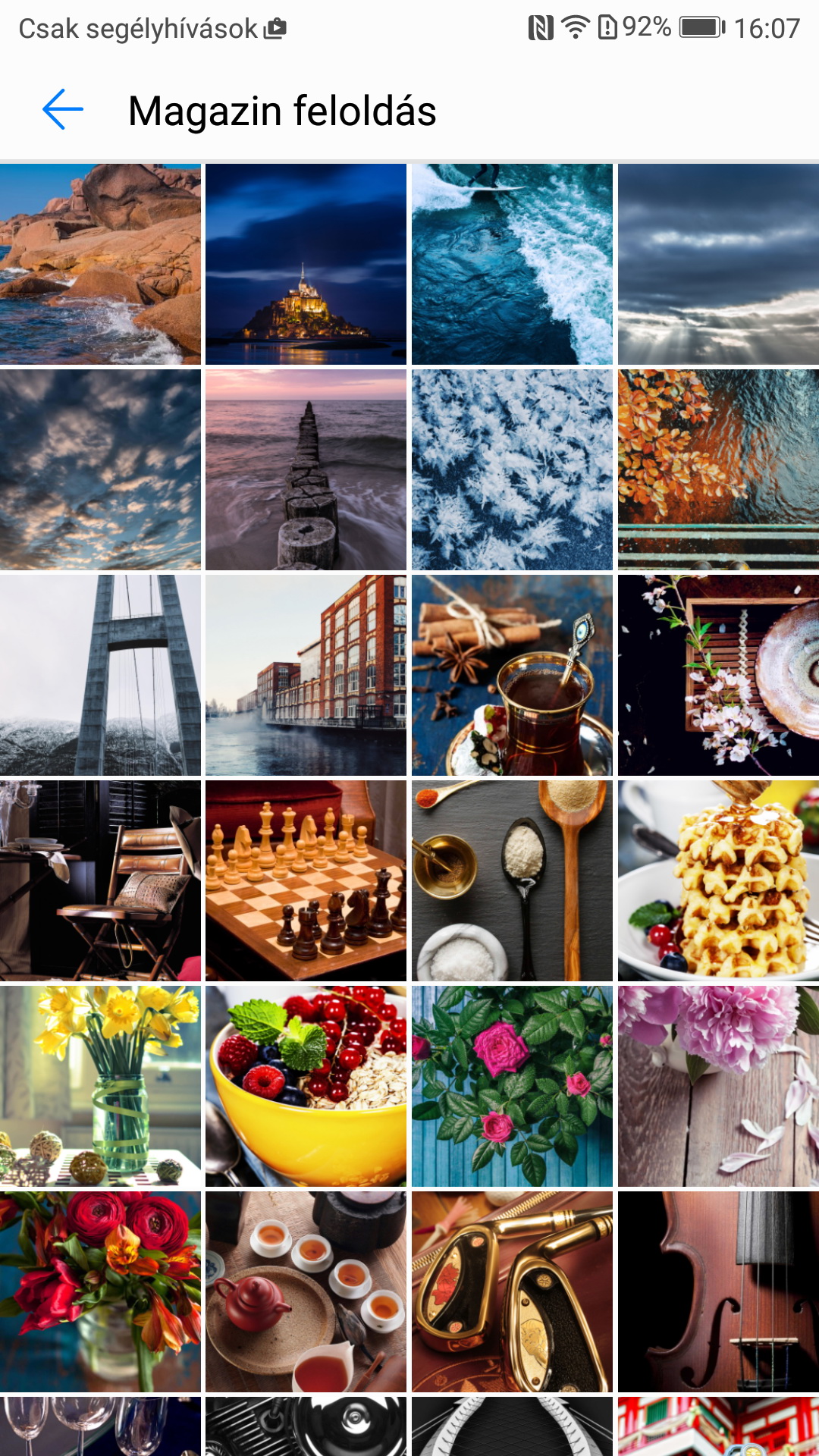Viewport: 819px width, 1456px height.
Task: Open the spoons with spices photo
Action: click(512, 880)
